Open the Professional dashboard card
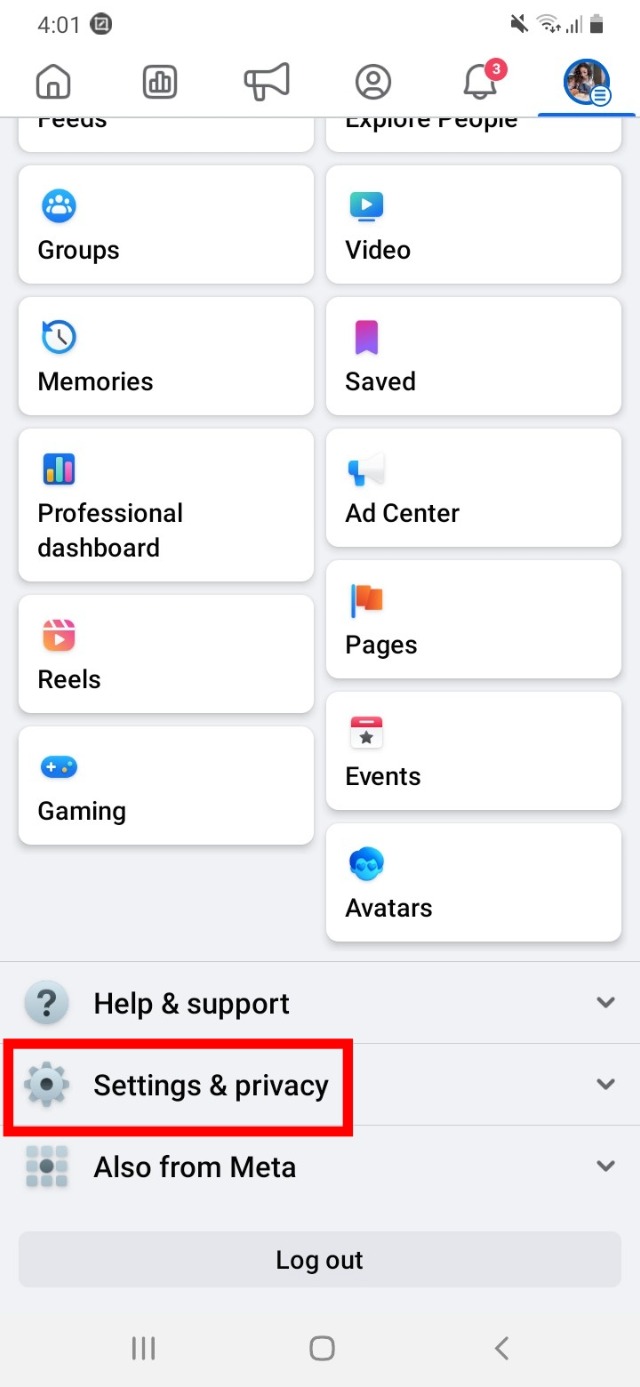Image resolution: width=640 pixels, height=1387 pixels. click(x=166, y=505)
